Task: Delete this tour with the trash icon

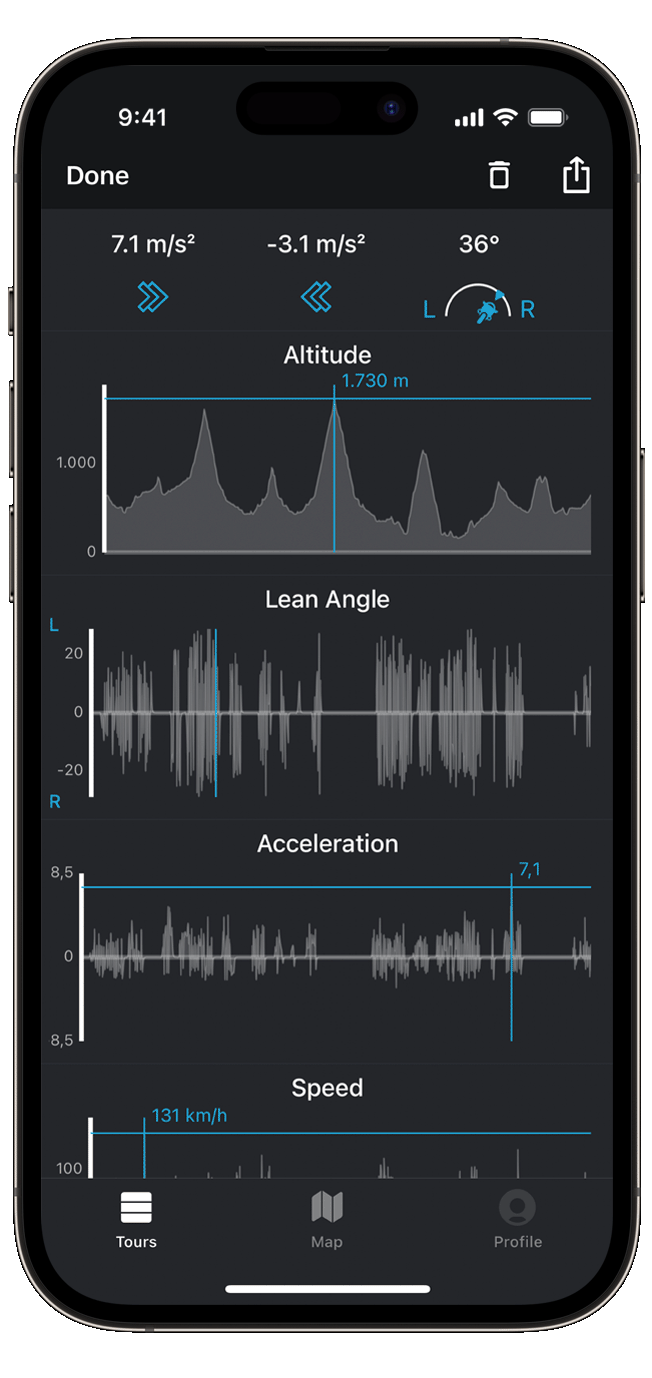Action: [498, 176]
